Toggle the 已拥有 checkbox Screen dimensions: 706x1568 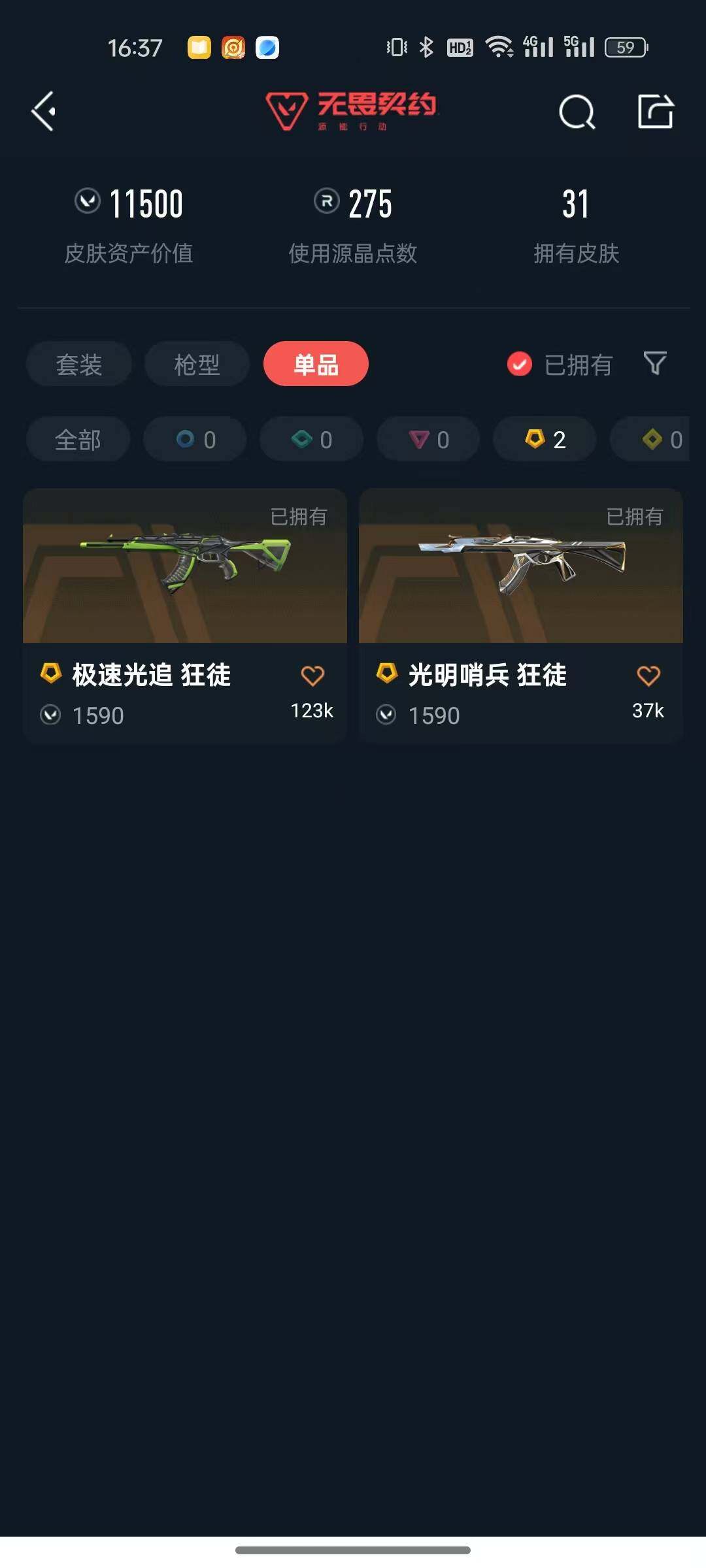point(520,365)
